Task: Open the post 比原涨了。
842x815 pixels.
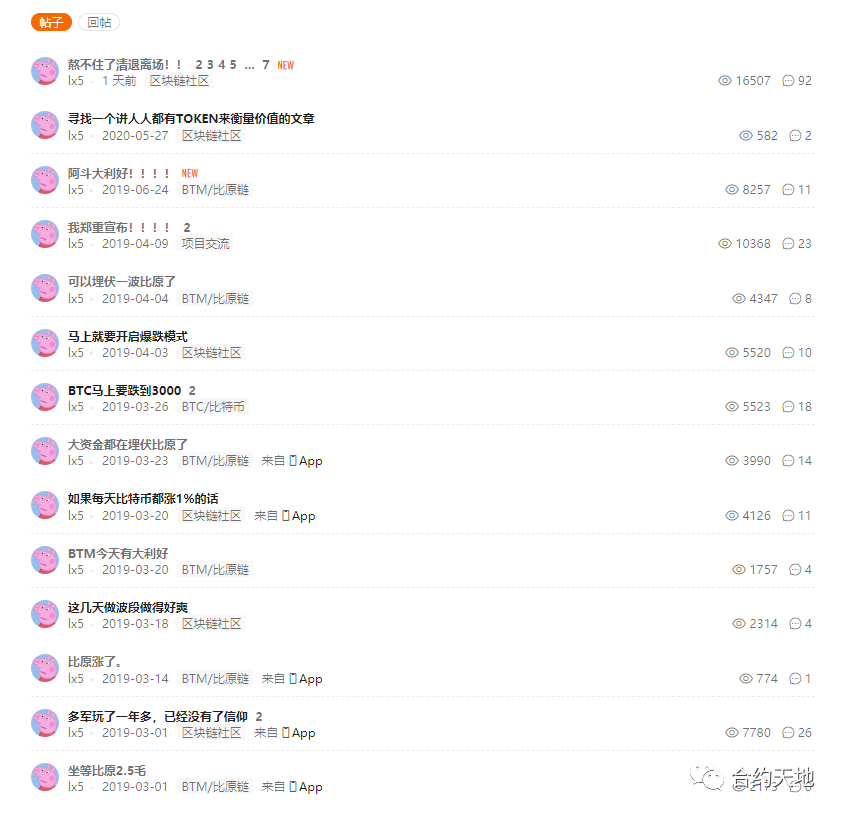Action: [95, 661]
